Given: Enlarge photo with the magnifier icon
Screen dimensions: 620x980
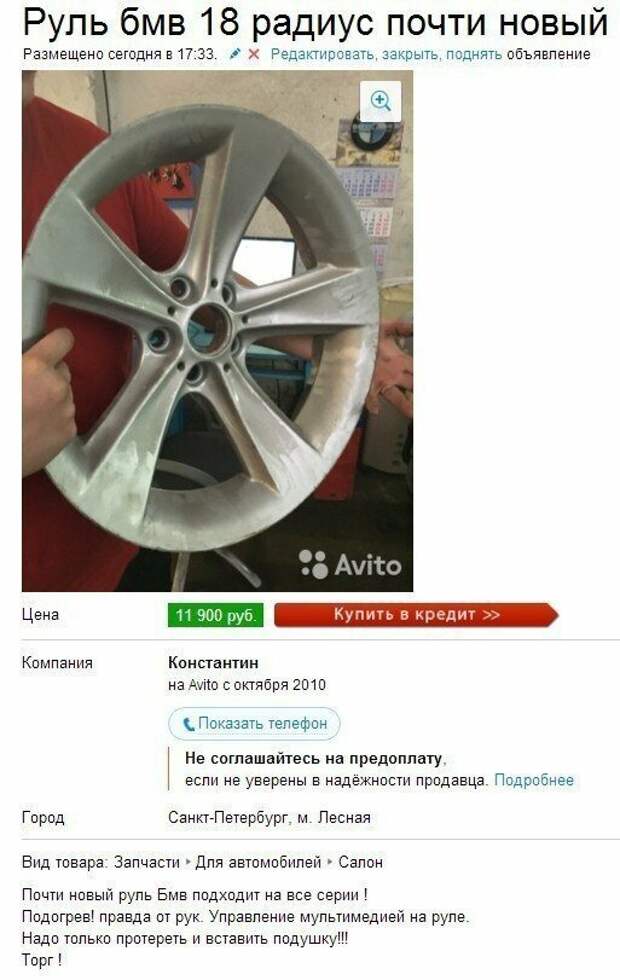Looking at the screenshot, I should coord(380,101).
